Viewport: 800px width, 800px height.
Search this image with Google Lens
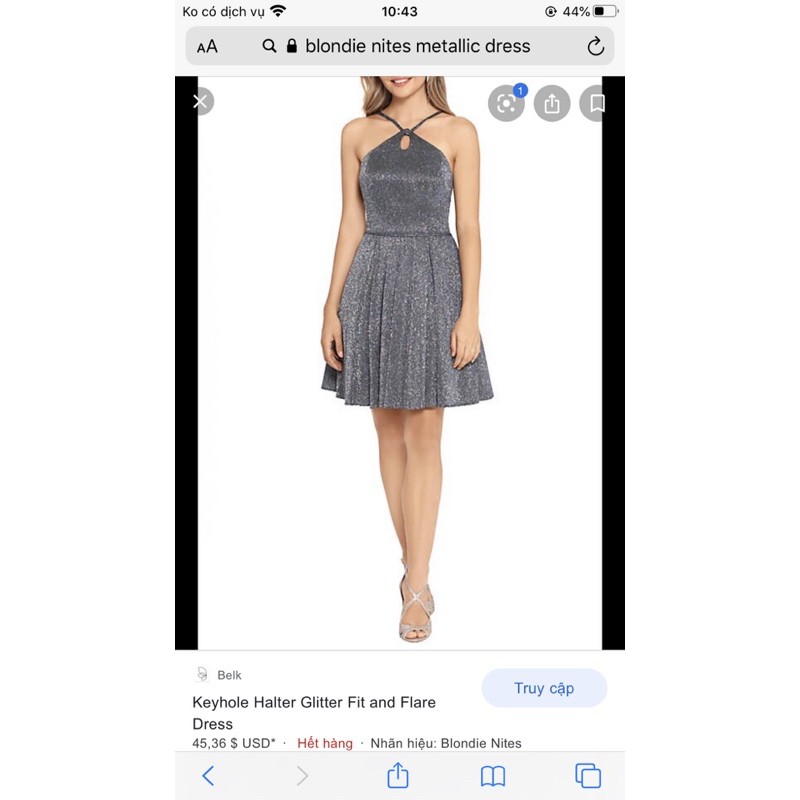pyautogui.click(x=506, y=103)
